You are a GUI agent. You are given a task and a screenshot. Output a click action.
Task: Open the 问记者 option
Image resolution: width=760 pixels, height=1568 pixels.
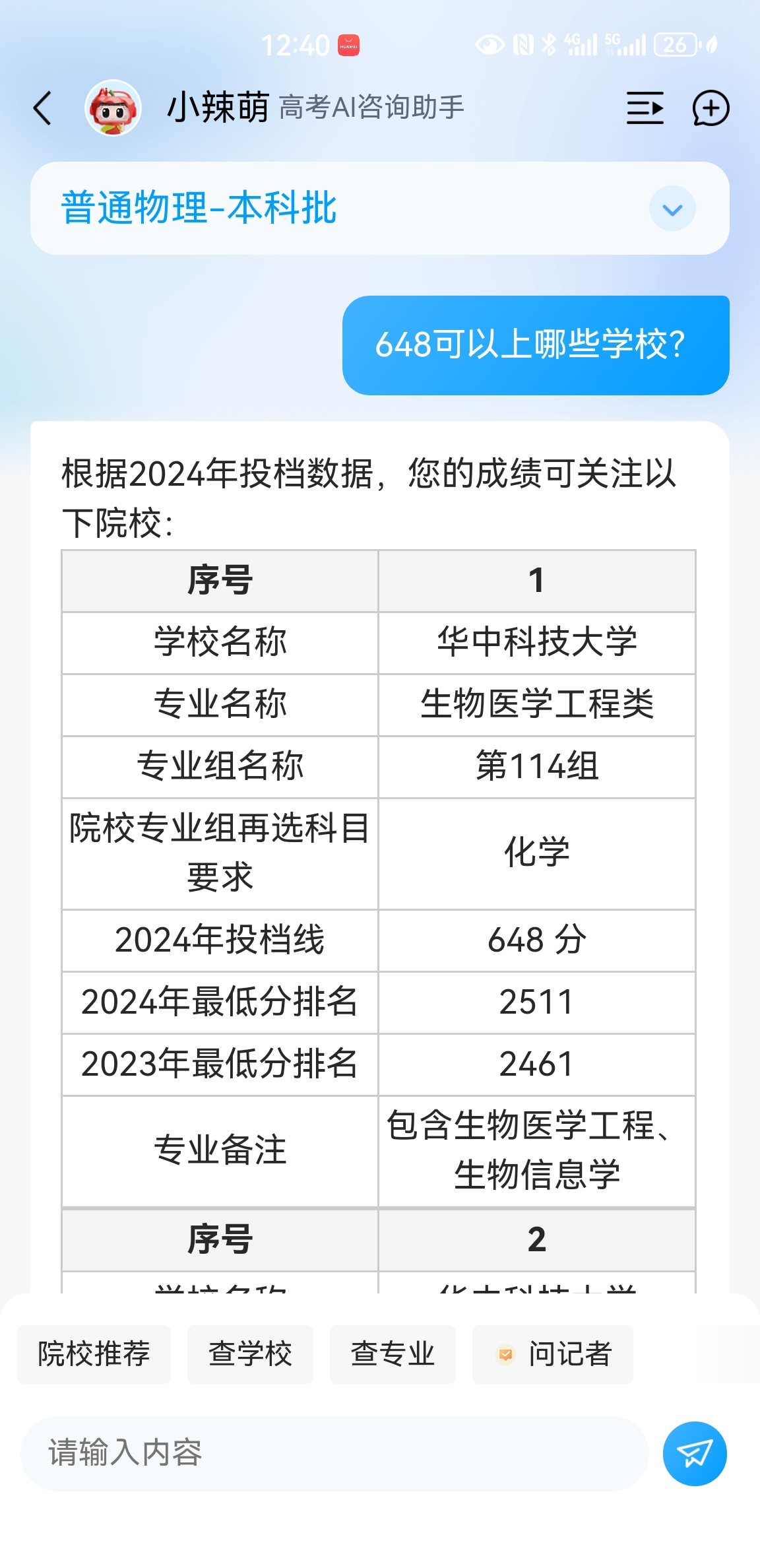pos(553,1354)
